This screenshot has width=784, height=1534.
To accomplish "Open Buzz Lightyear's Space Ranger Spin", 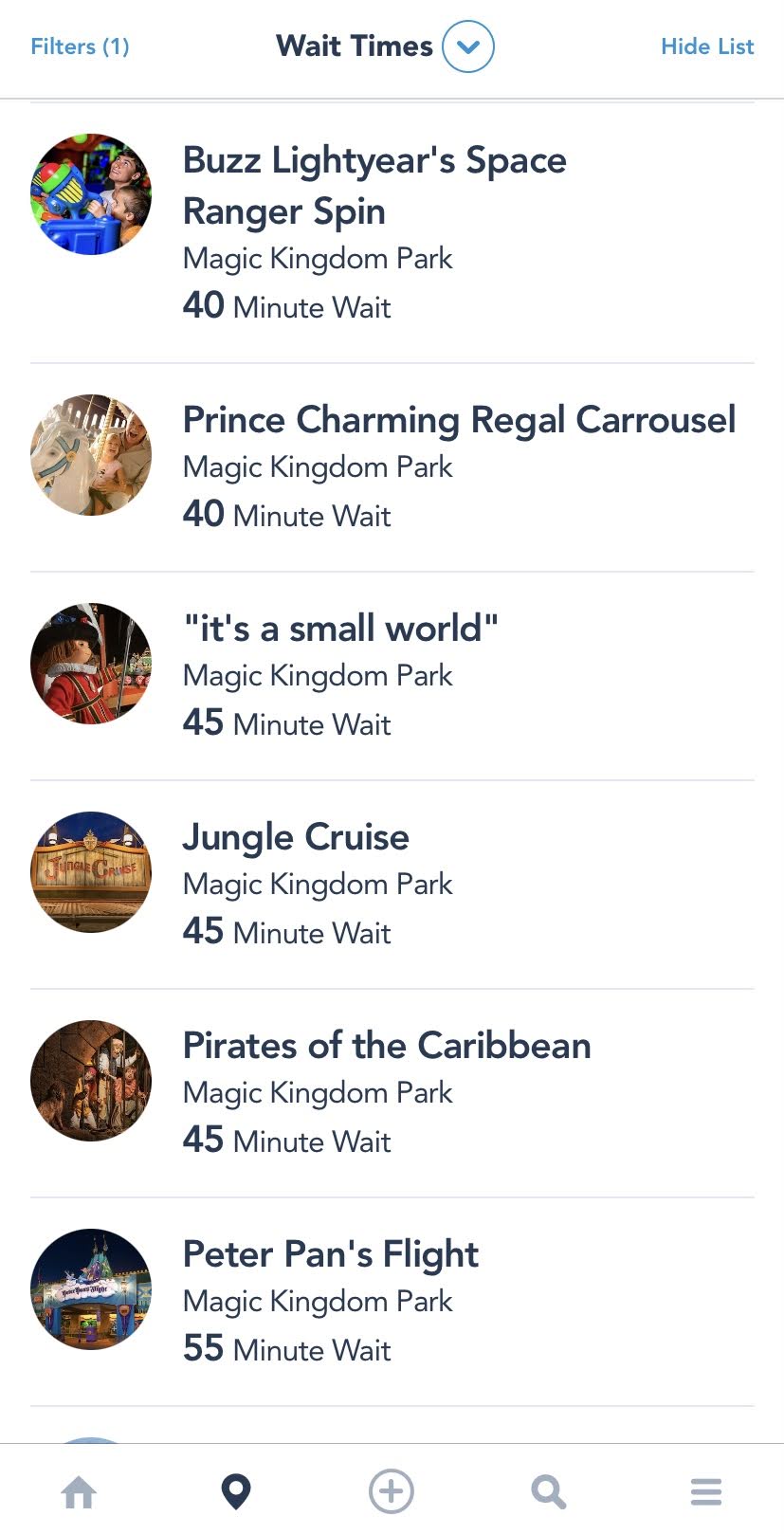I will coord(374,185).
